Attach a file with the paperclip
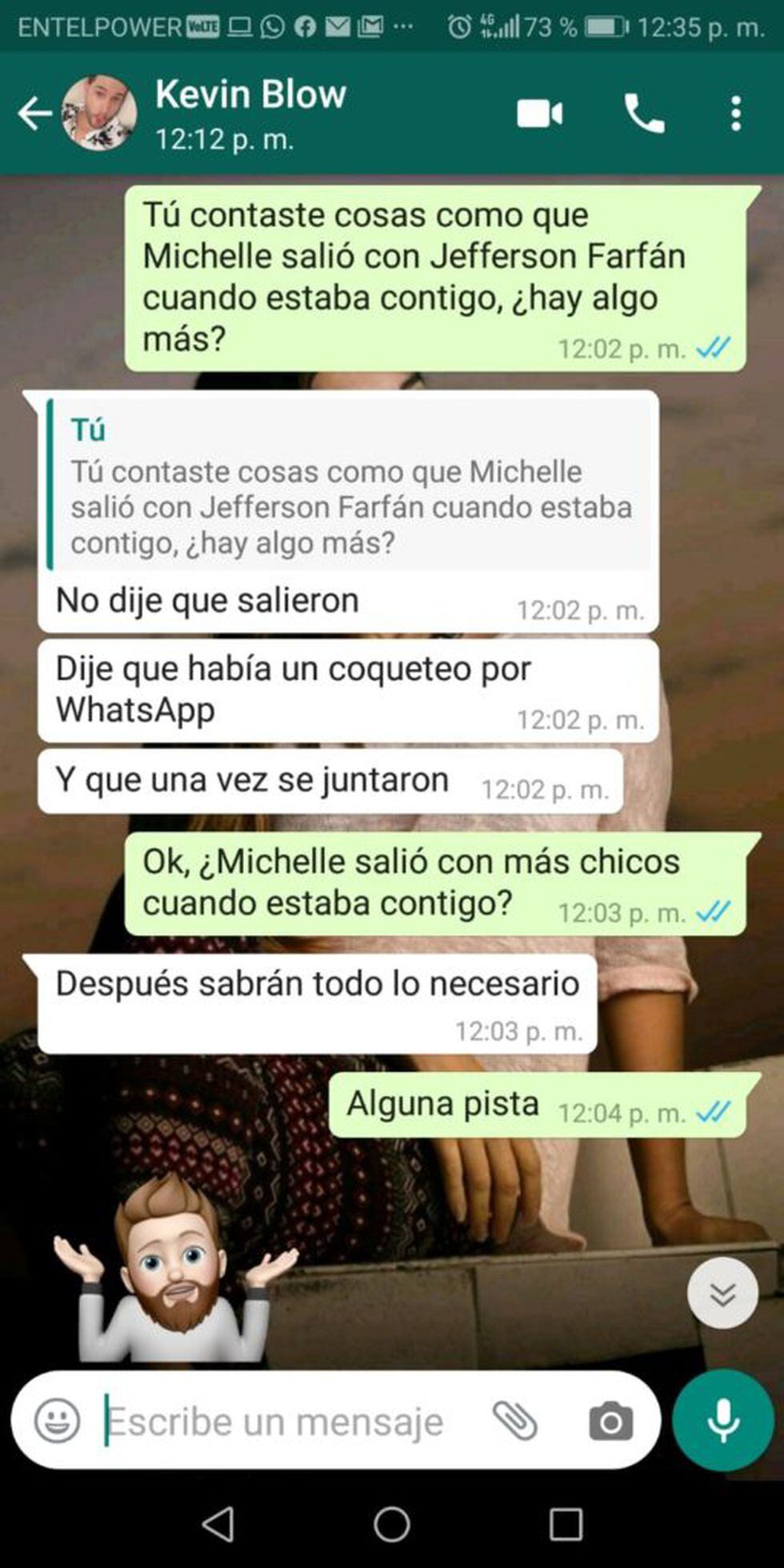 pos(514,1422)
